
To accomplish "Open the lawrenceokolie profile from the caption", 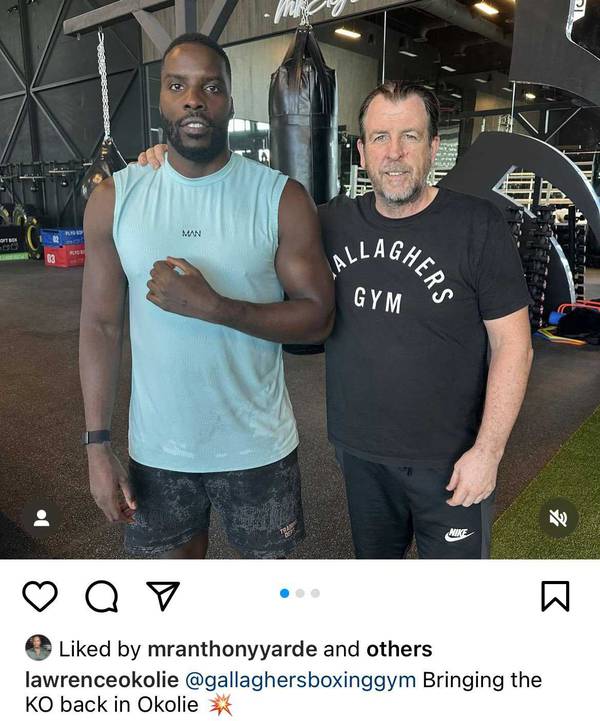I will [100, 680].
